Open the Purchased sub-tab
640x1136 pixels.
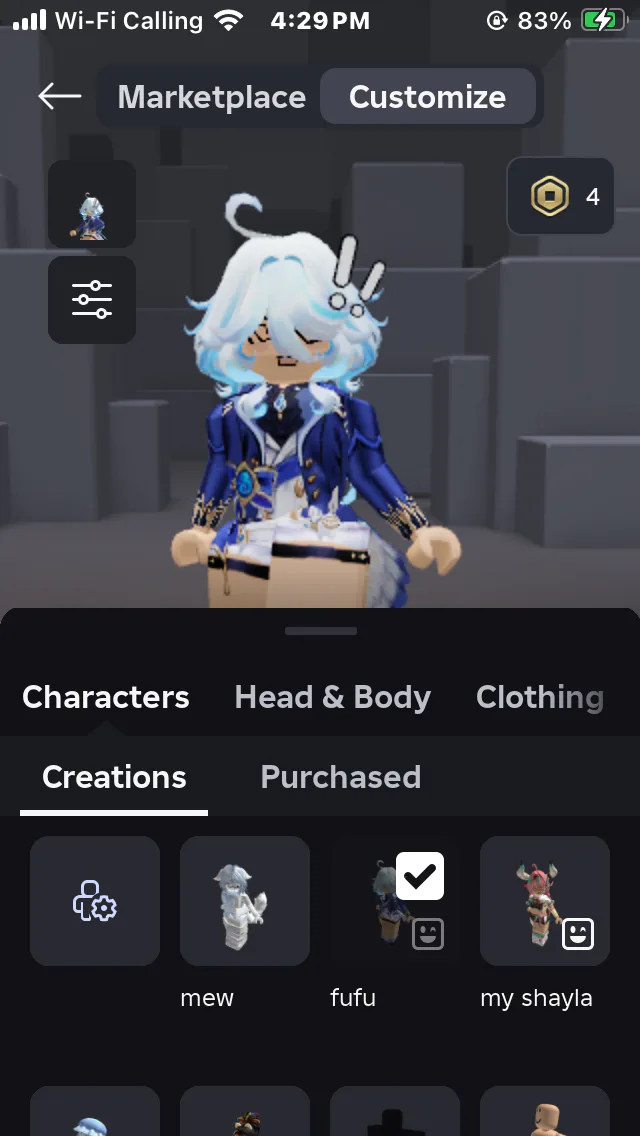point(341,777)
